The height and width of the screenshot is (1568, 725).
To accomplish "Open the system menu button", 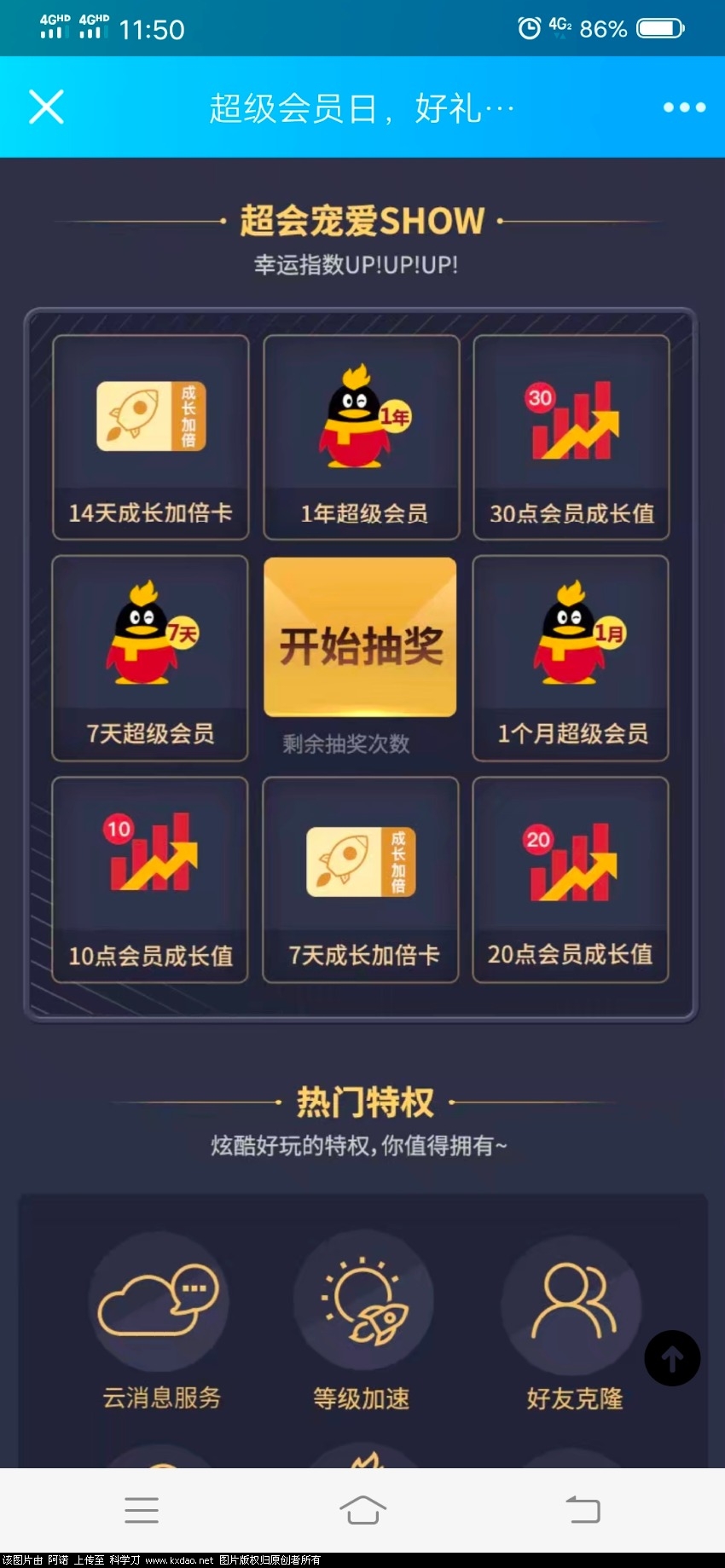I will click(x=142, y=1510).
